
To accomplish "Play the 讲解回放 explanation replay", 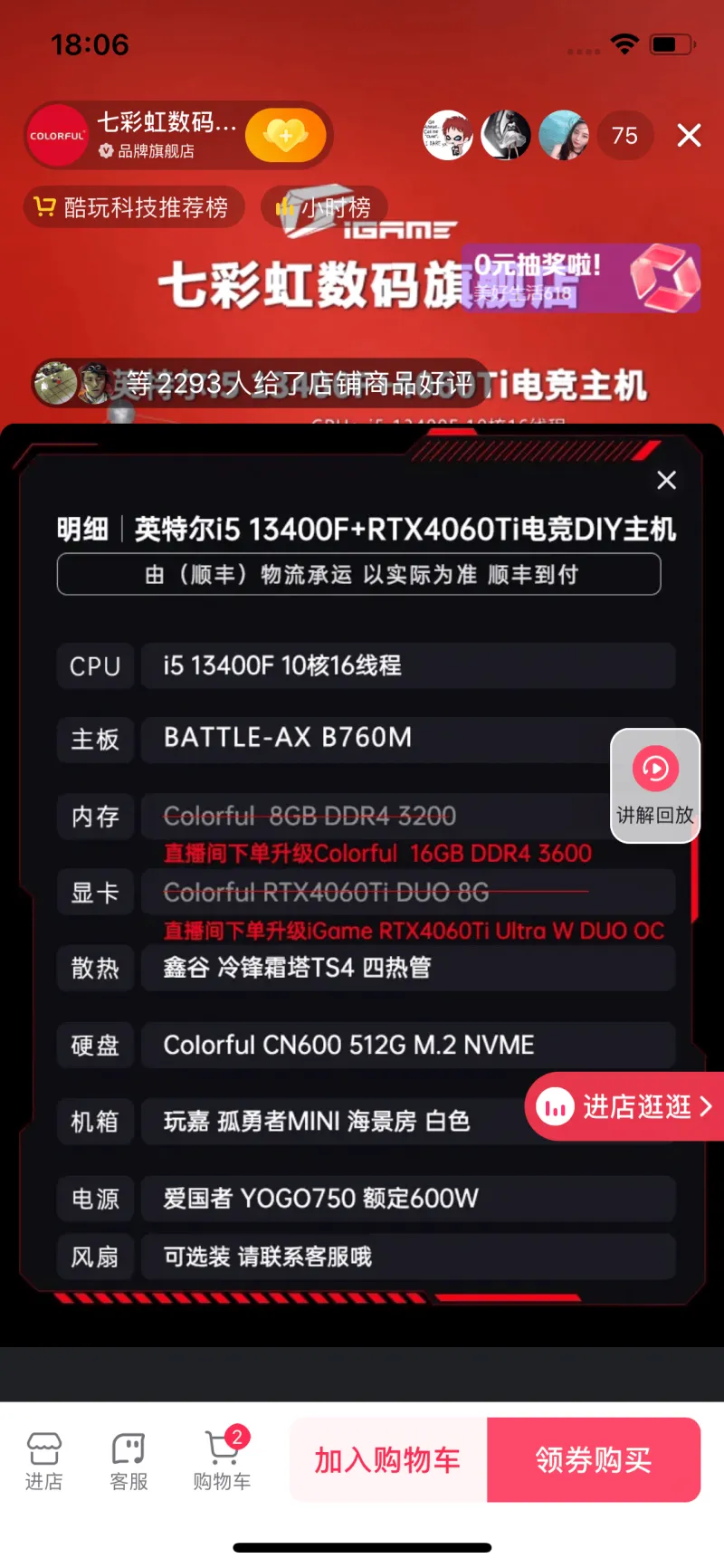I will [655, 784].
